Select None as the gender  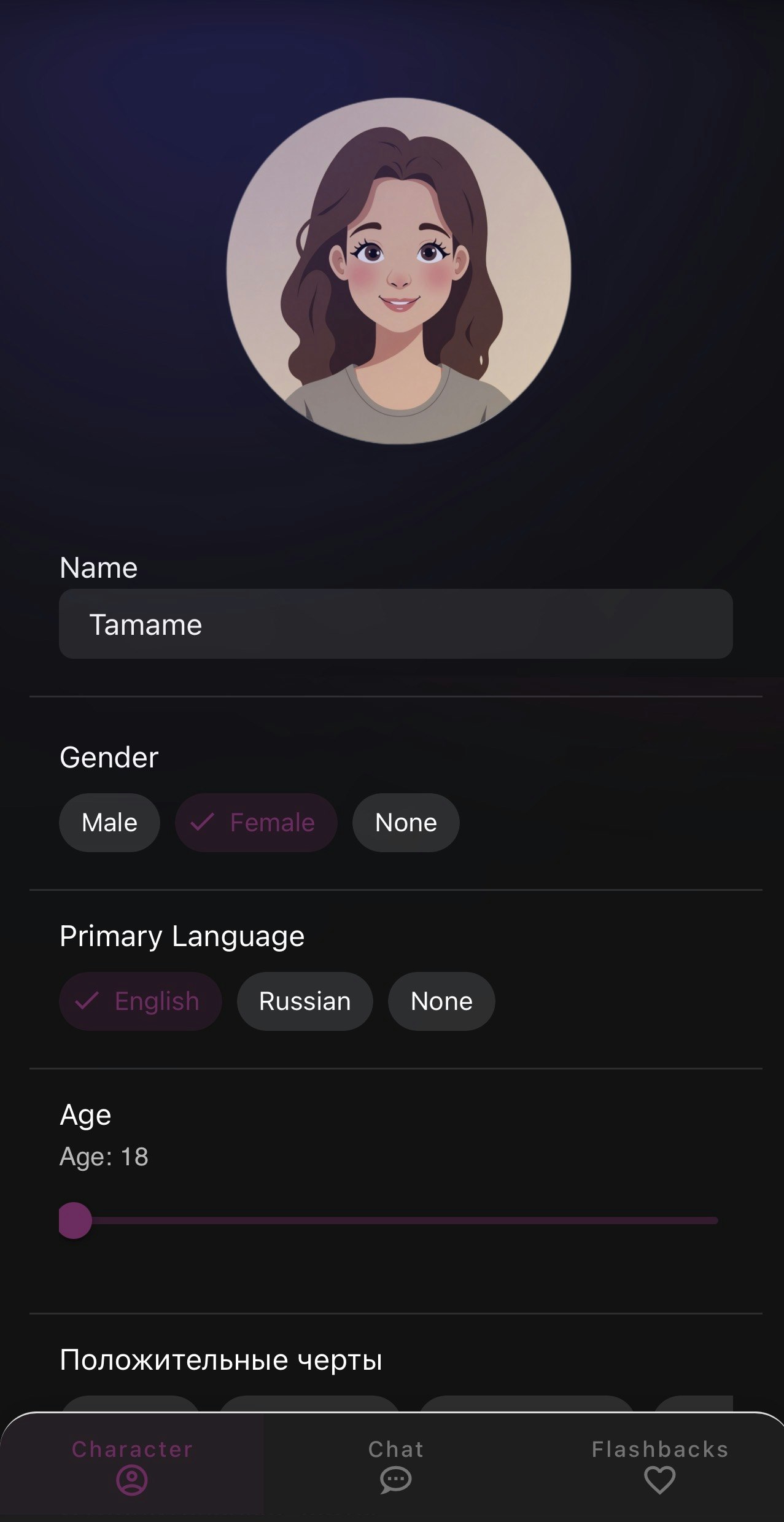[405, 822]
